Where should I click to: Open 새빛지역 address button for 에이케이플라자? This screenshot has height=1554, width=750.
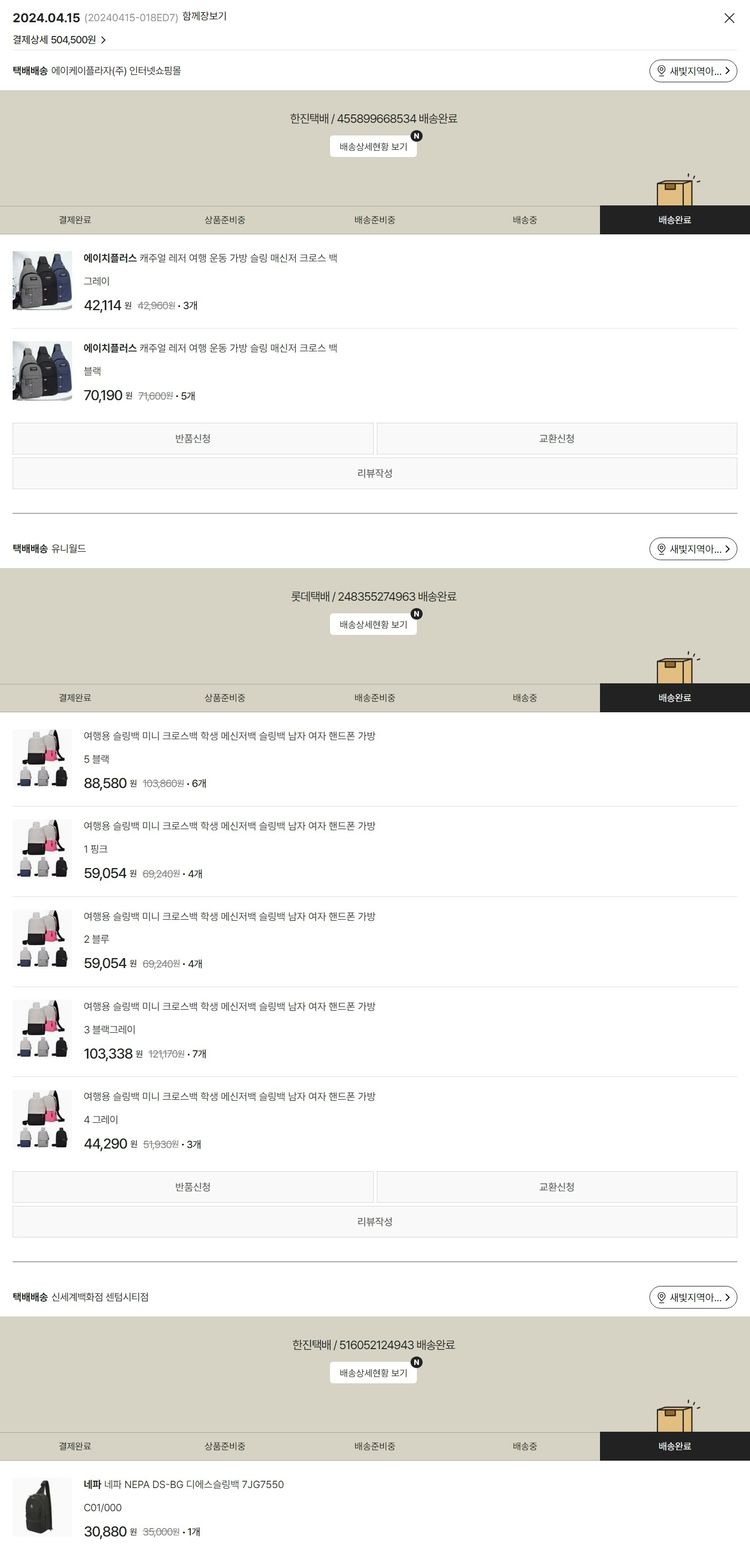[x=693, y=71]
